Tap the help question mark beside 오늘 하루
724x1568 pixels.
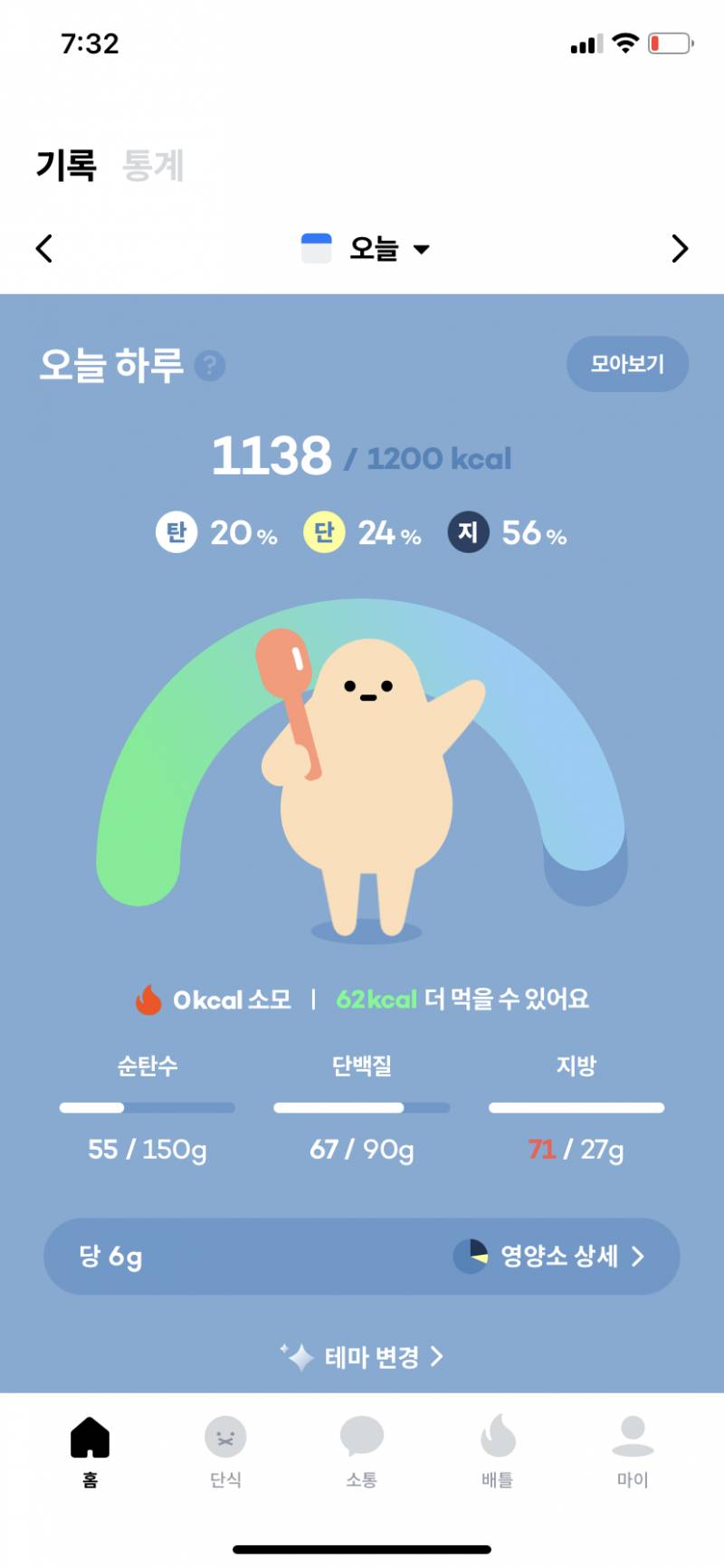click(211, 366)
